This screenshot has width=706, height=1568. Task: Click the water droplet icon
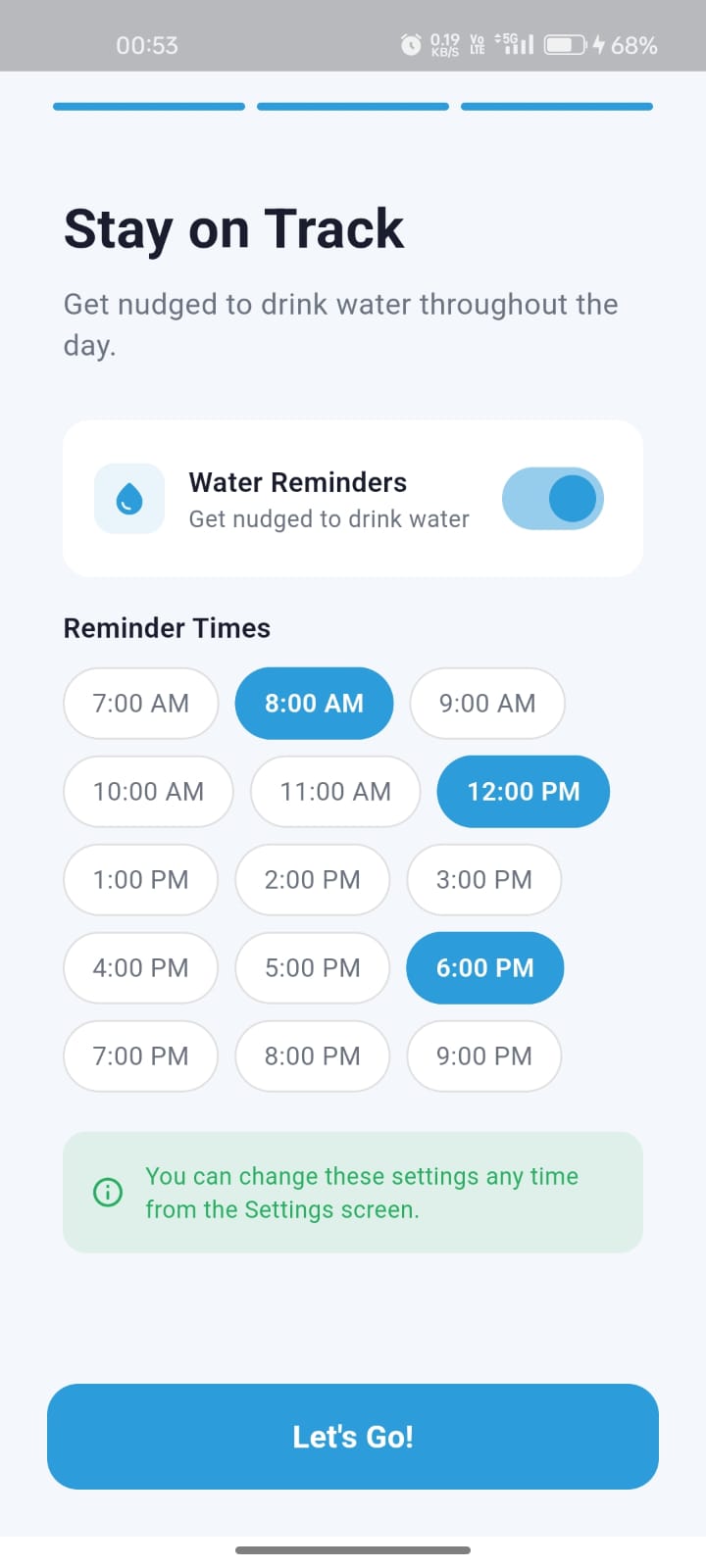point(129,498)
